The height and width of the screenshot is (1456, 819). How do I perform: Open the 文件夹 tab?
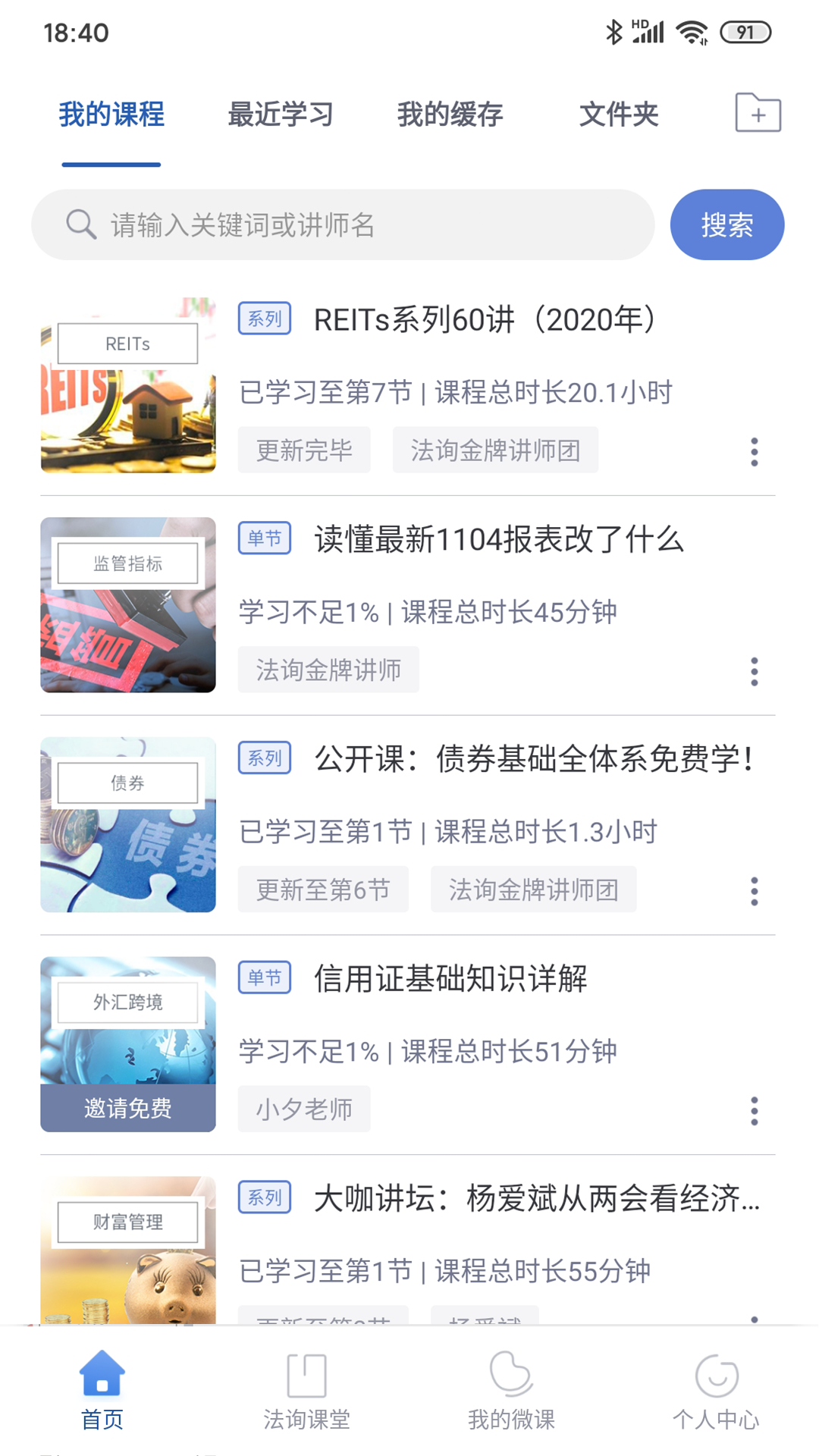tap(619, 115)
